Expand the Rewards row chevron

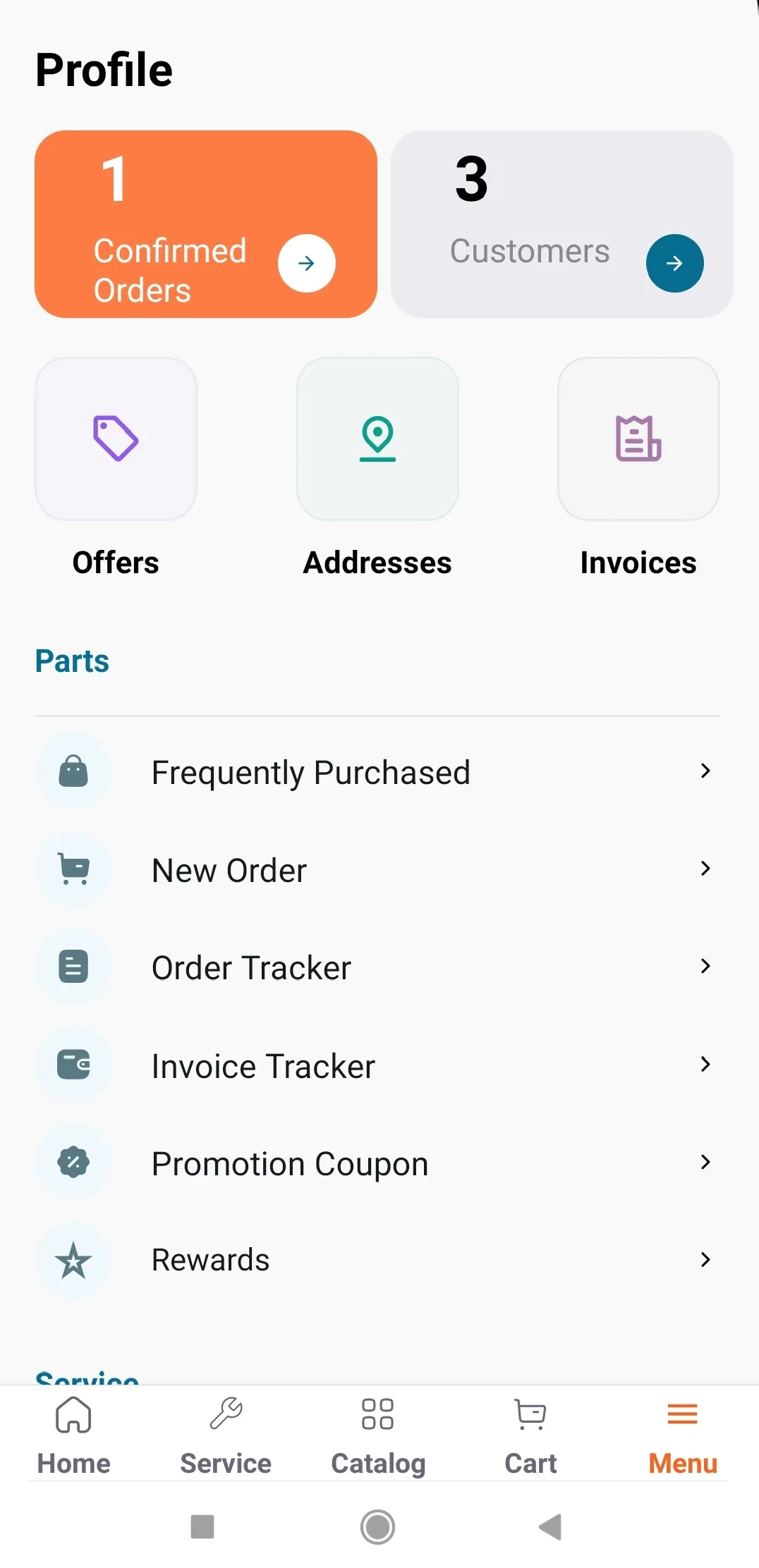(706, 1260)
